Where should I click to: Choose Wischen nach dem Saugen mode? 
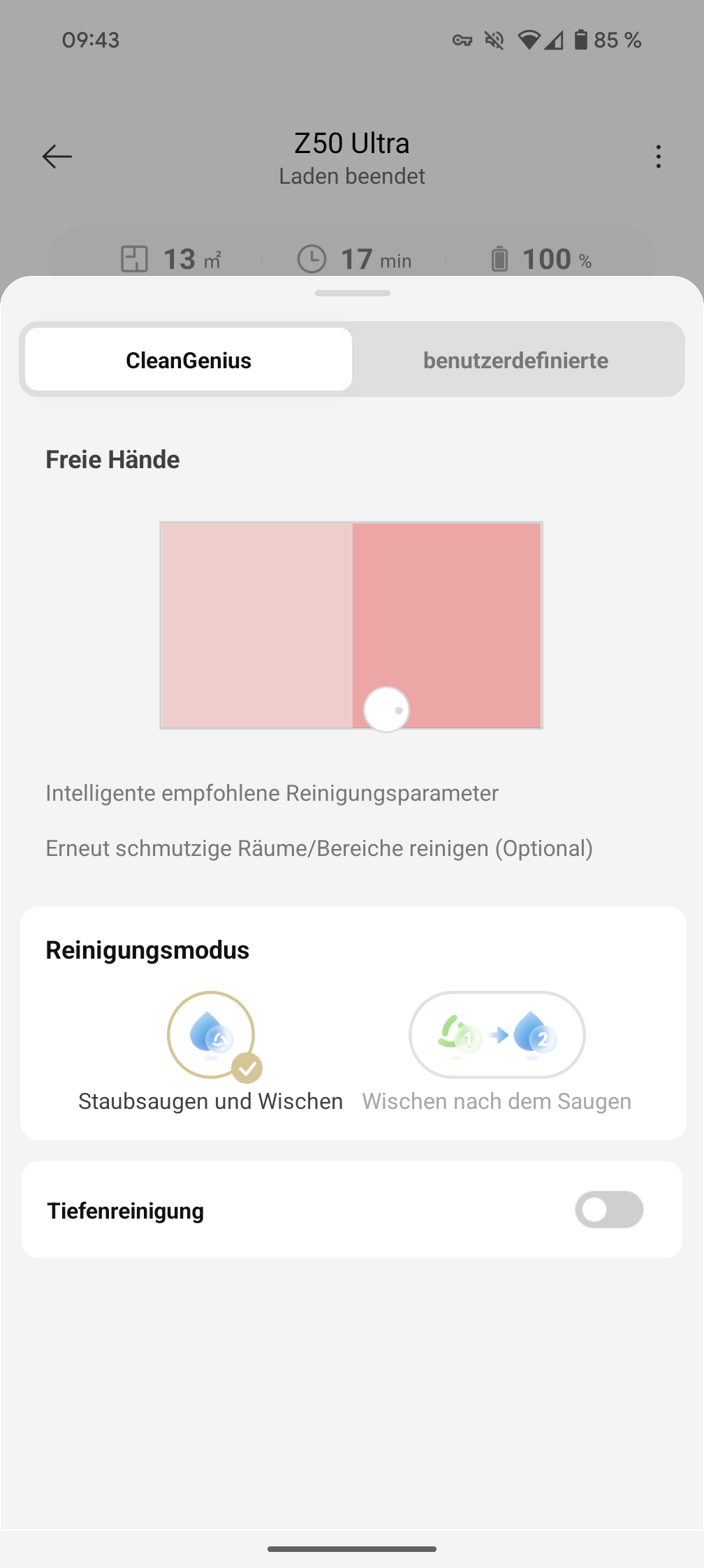(497, 1036)
